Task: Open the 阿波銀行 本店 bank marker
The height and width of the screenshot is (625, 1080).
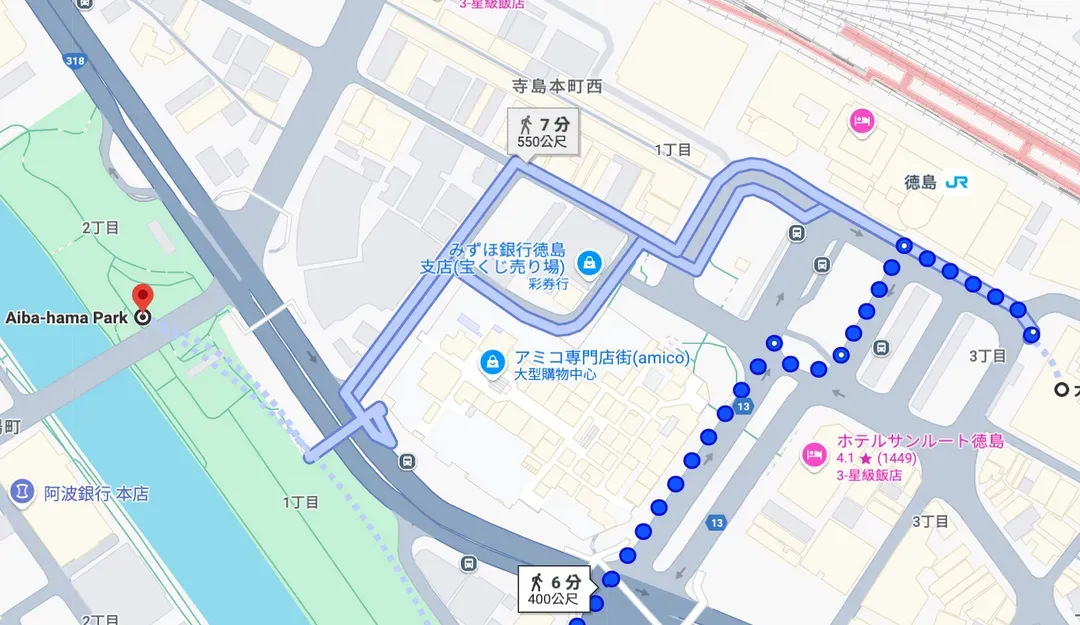Action: tap(21, 493)
